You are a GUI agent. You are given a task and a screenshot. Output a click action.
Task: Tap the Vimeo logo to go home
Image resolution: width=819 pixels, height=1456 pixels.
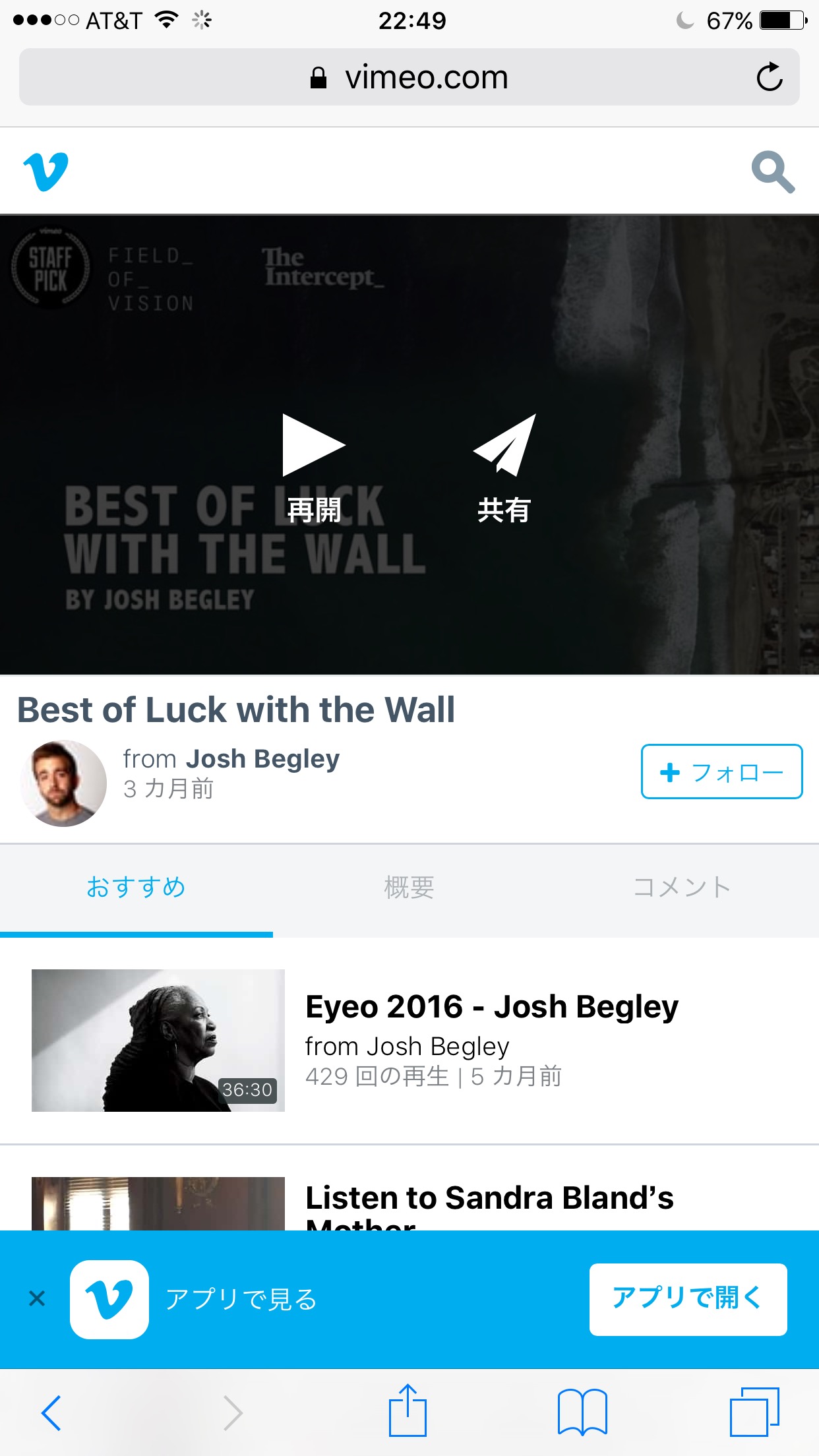45,171
